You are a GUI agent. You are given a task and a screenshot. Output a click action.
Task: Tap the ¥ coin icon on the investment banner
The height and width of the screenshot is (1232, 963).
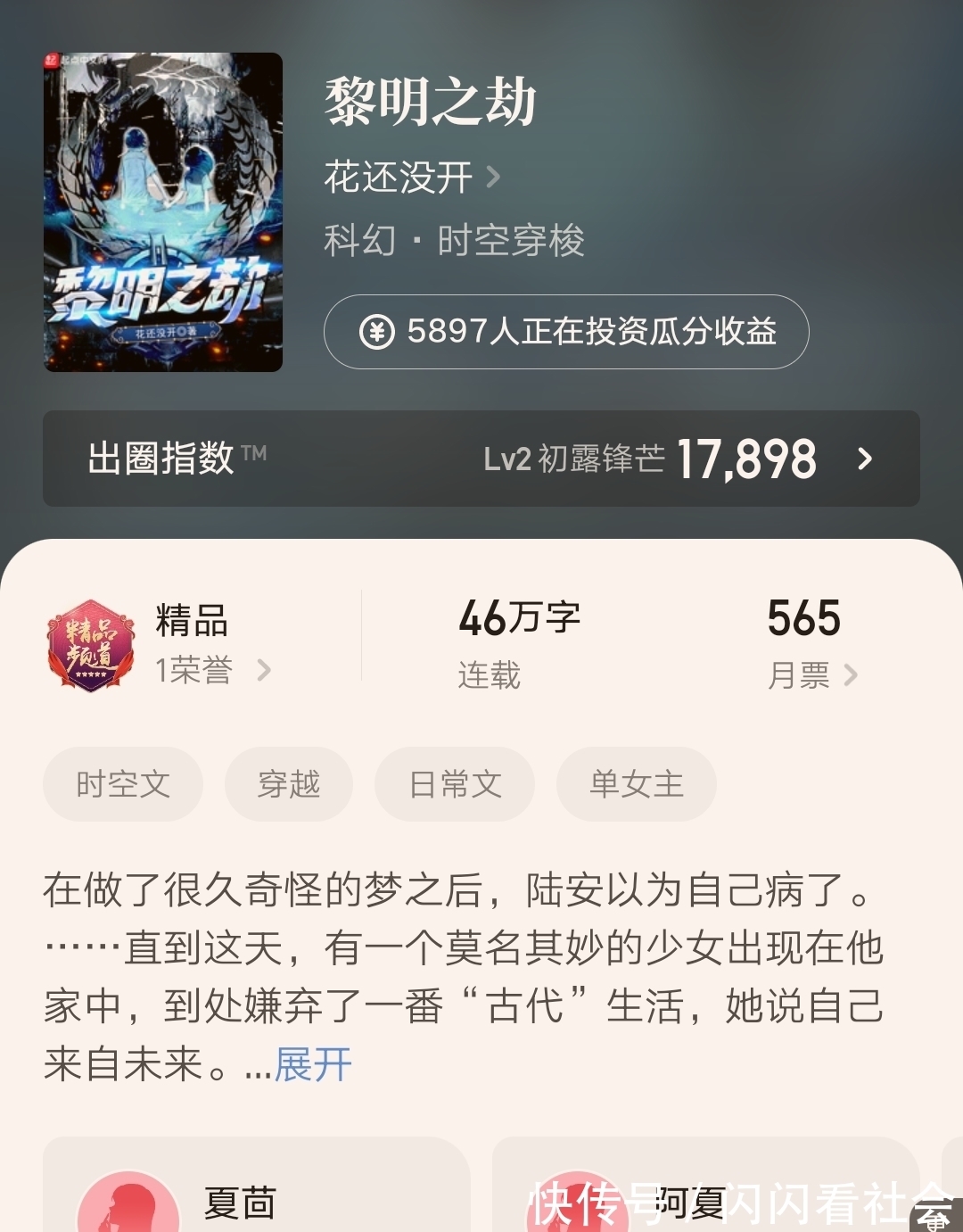click(380, 333)
